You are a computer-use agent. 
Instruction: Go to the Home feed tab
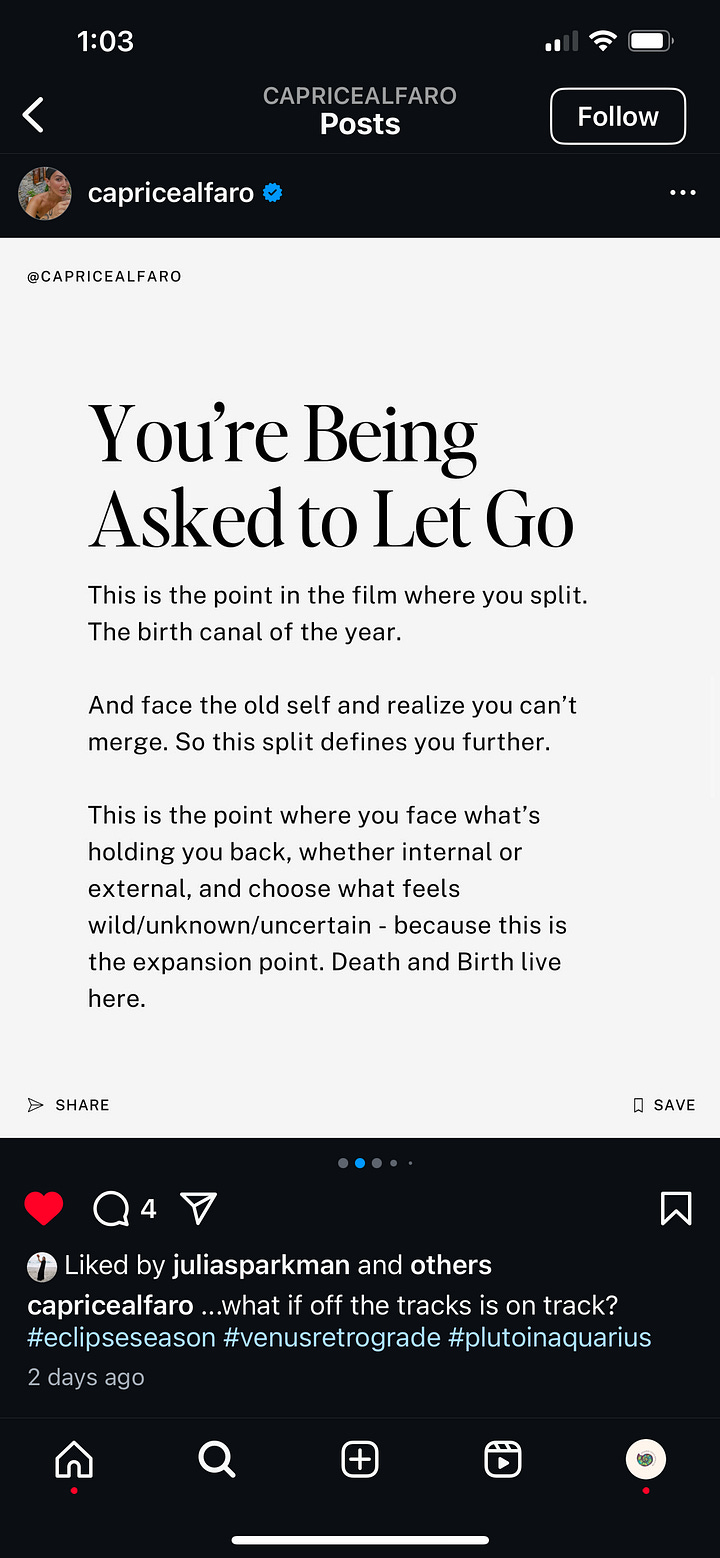pyautogui.click(x=74, y=1460)
